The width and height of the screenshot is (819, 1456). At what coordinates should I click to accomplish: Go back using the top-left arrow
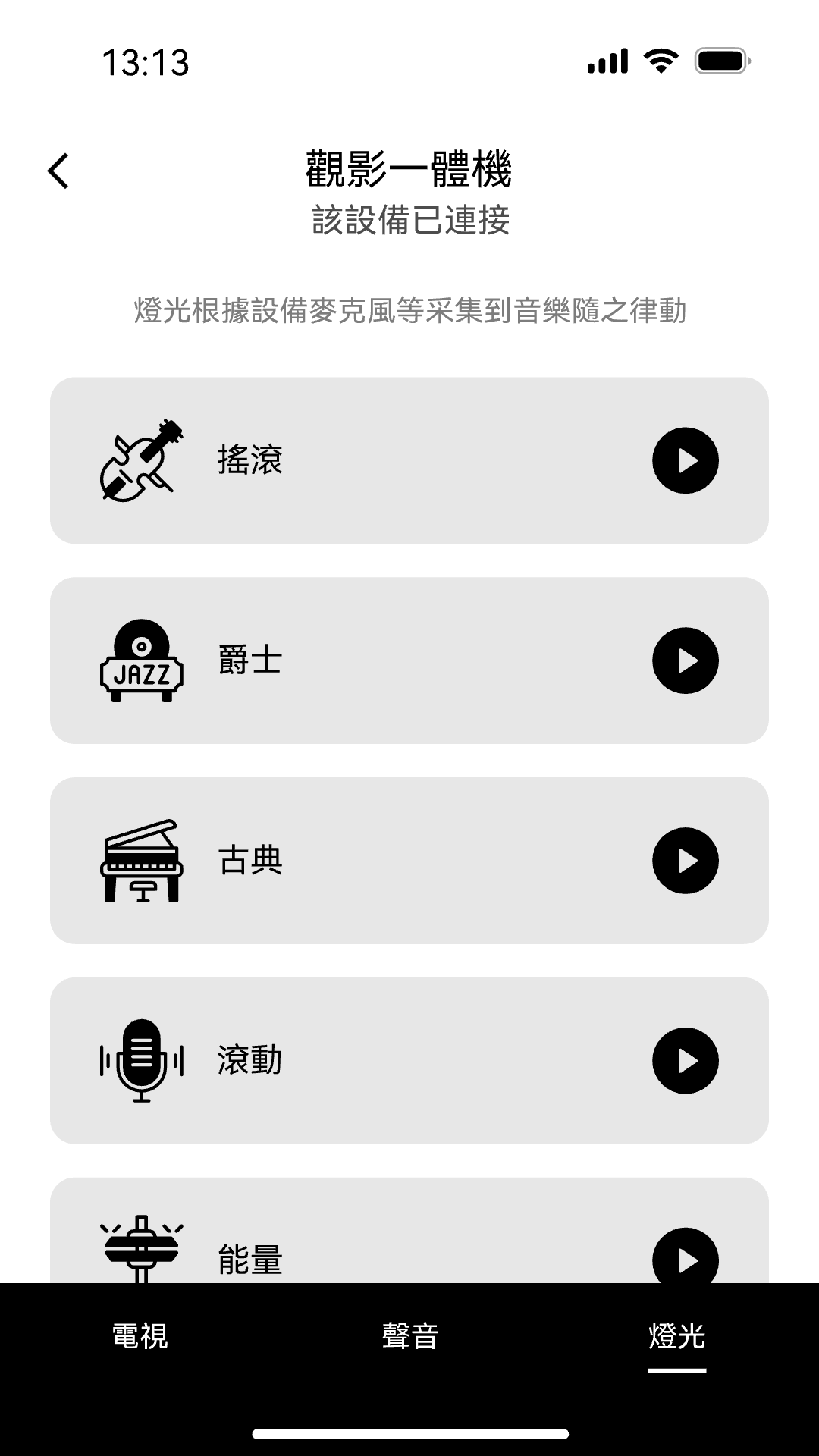click(x=58, y=171)
